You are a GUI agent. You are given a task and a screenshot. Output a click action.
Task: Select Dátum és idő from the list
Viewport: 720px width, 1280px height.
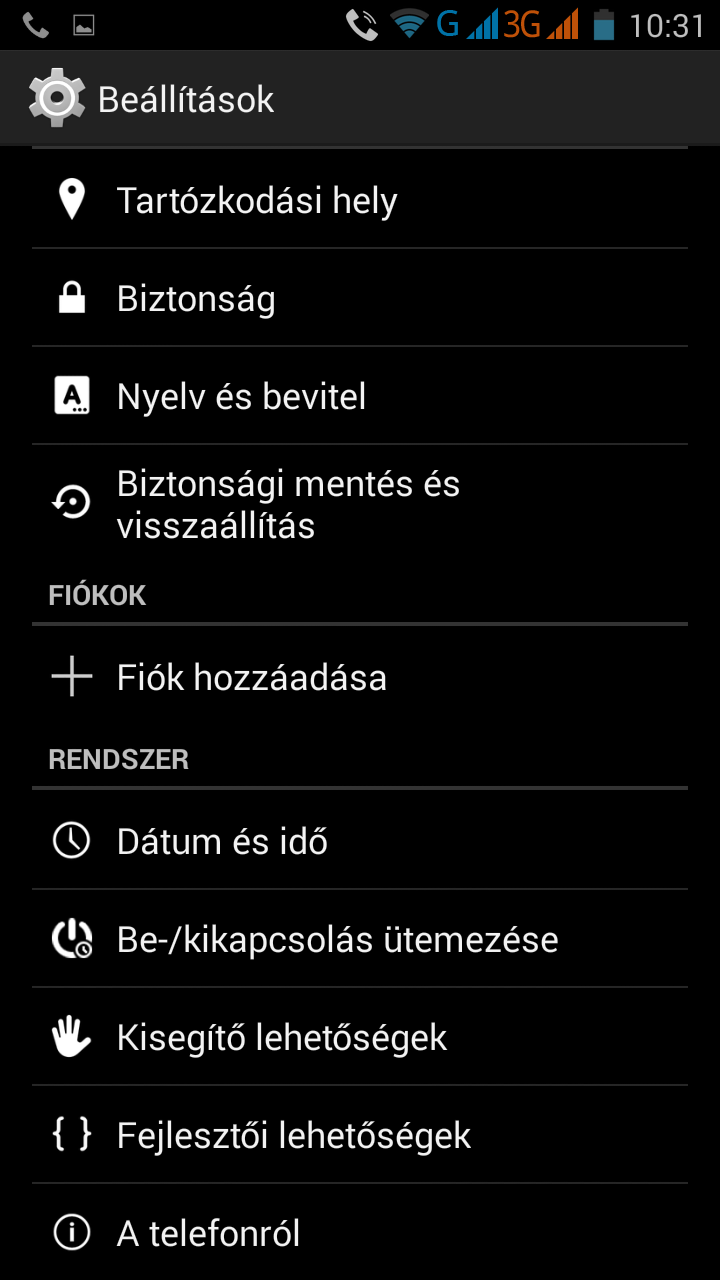[x=360, y=840]
